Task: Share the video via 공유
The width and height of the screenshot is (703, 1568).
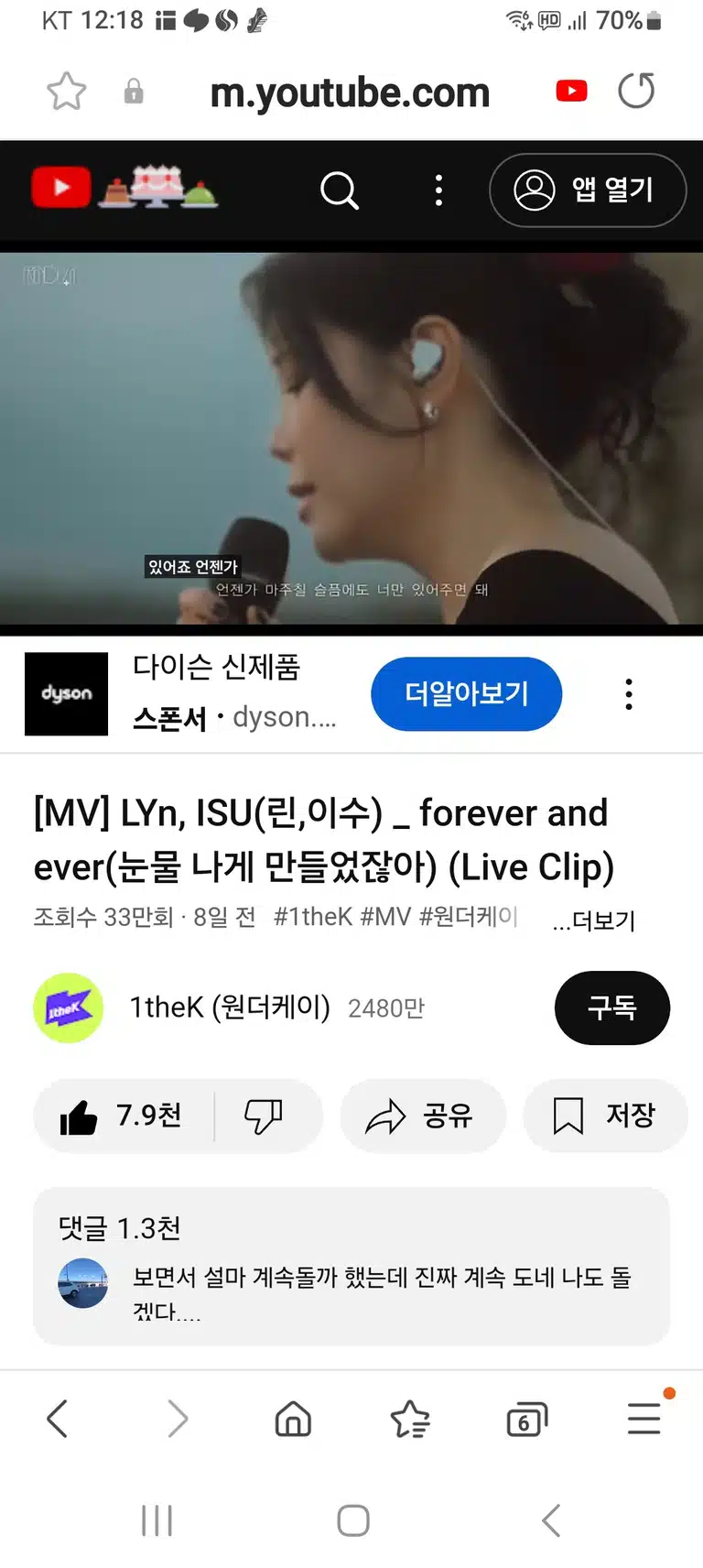Action: click(x=422, y=1116)
